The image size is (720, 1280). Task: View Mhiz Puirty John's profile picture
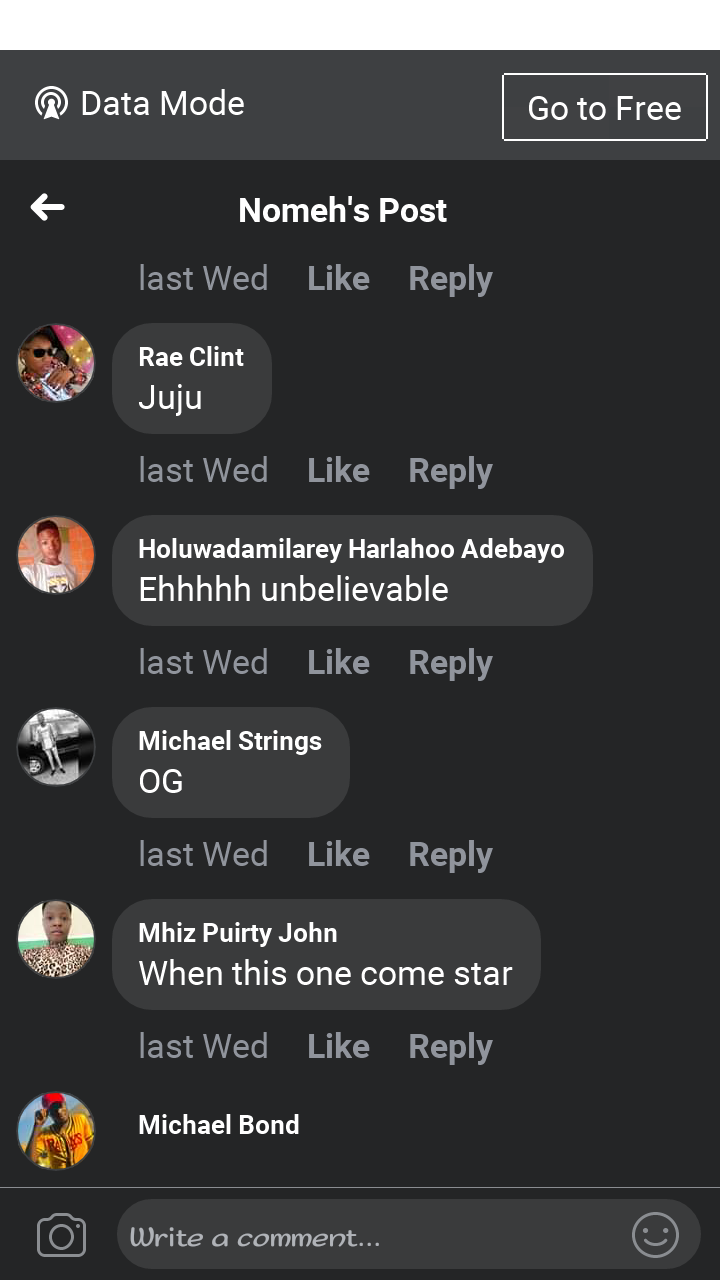56,938
